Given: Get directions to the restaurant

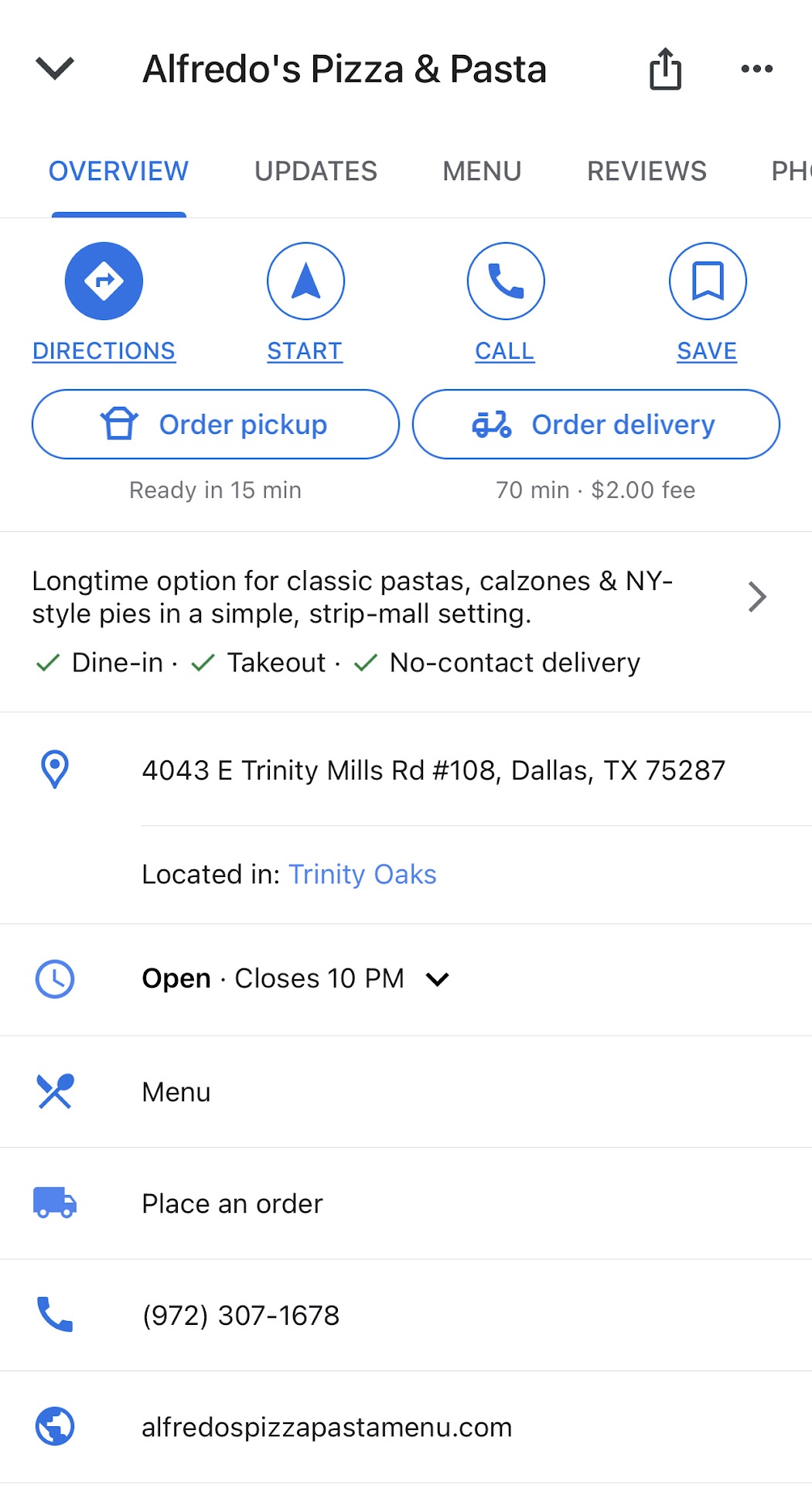Looking at the screenshot, I should pyautogui.click(x=104, y=282).
